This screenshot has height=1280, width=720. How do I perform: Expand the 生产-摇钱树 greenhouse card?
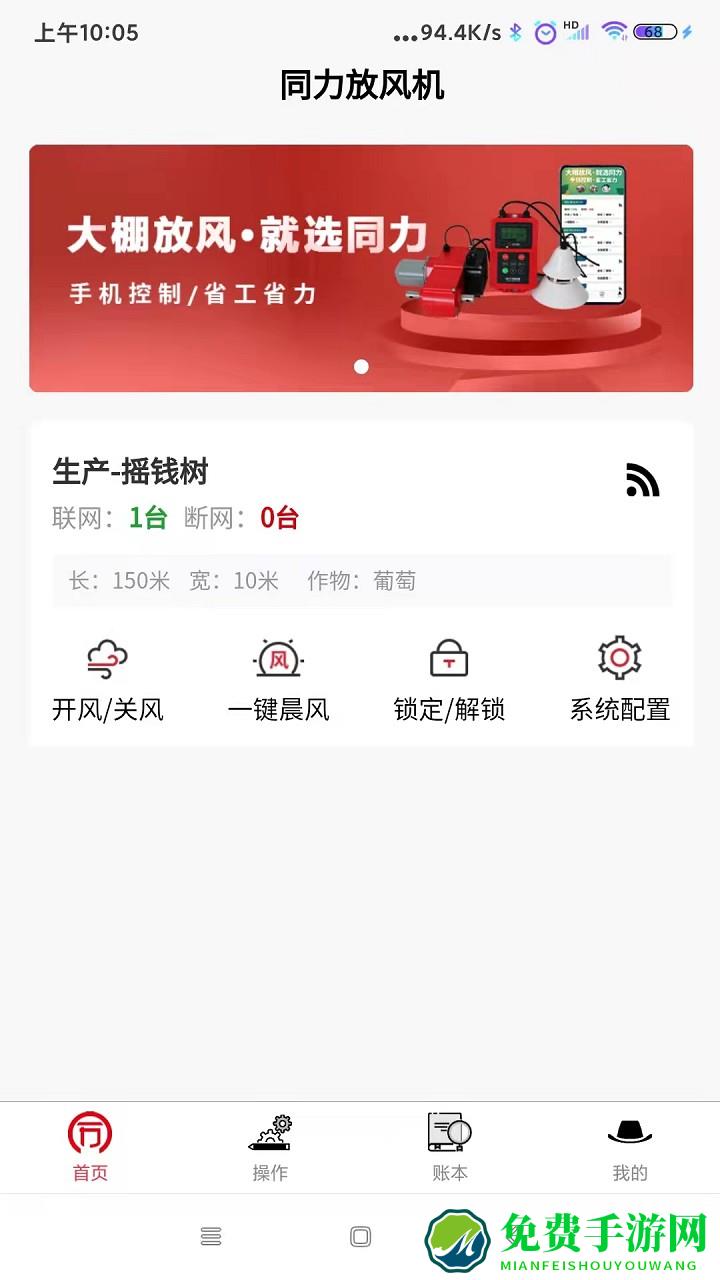point(131,473)
